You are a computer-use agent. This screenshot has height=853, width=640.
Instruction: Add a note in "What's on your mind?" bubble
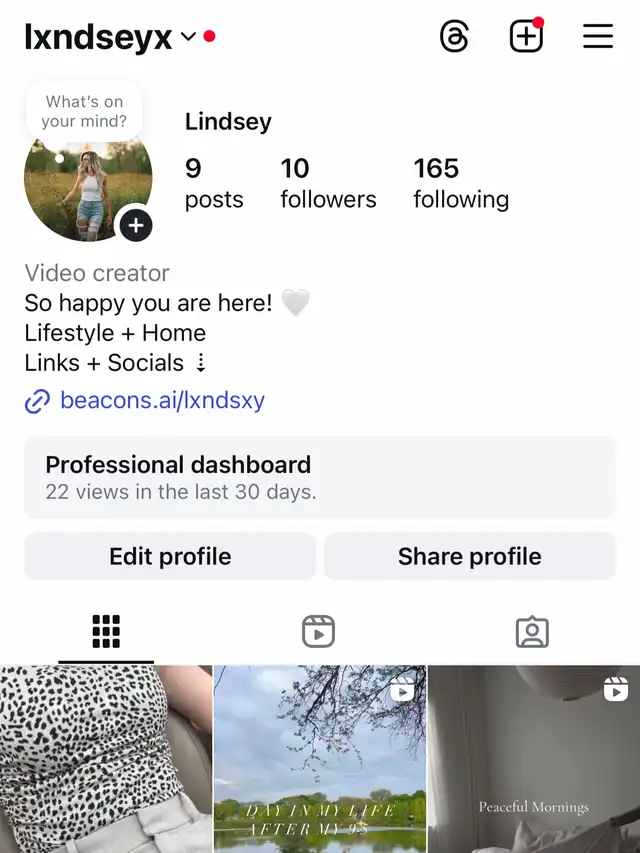tap(85, 112)
